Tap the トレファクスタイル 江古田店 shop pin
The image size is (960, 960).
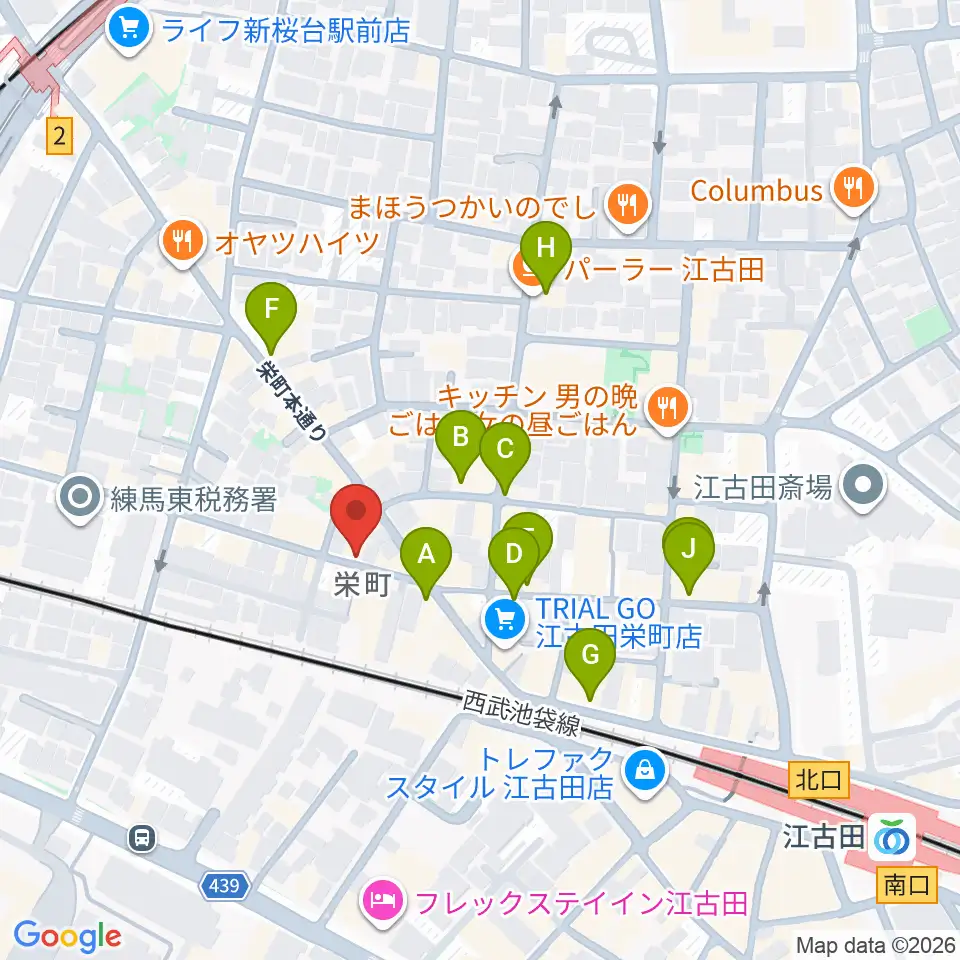[x=645, y=773]
